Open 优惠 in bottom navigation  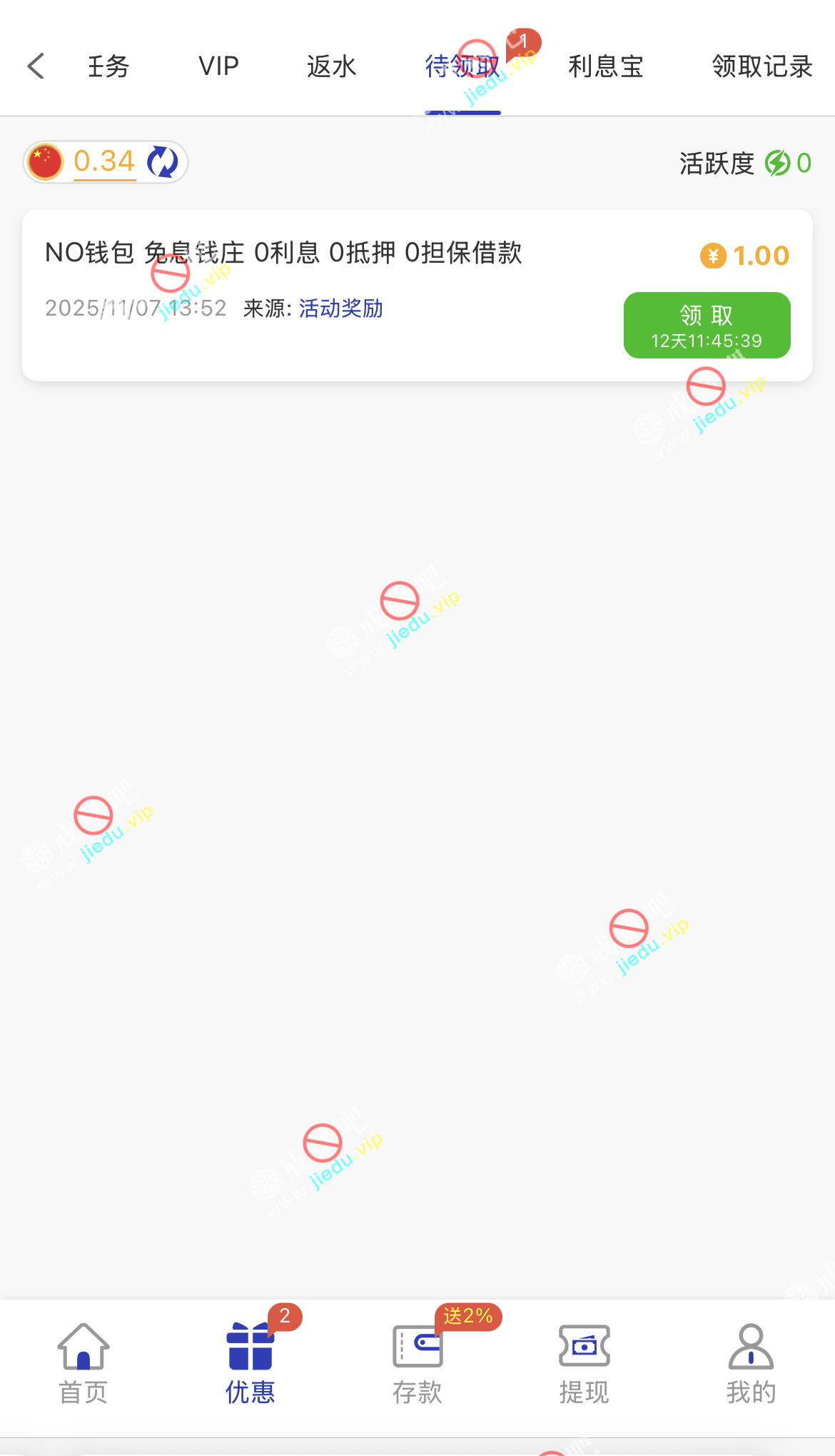coord(250,1364)
